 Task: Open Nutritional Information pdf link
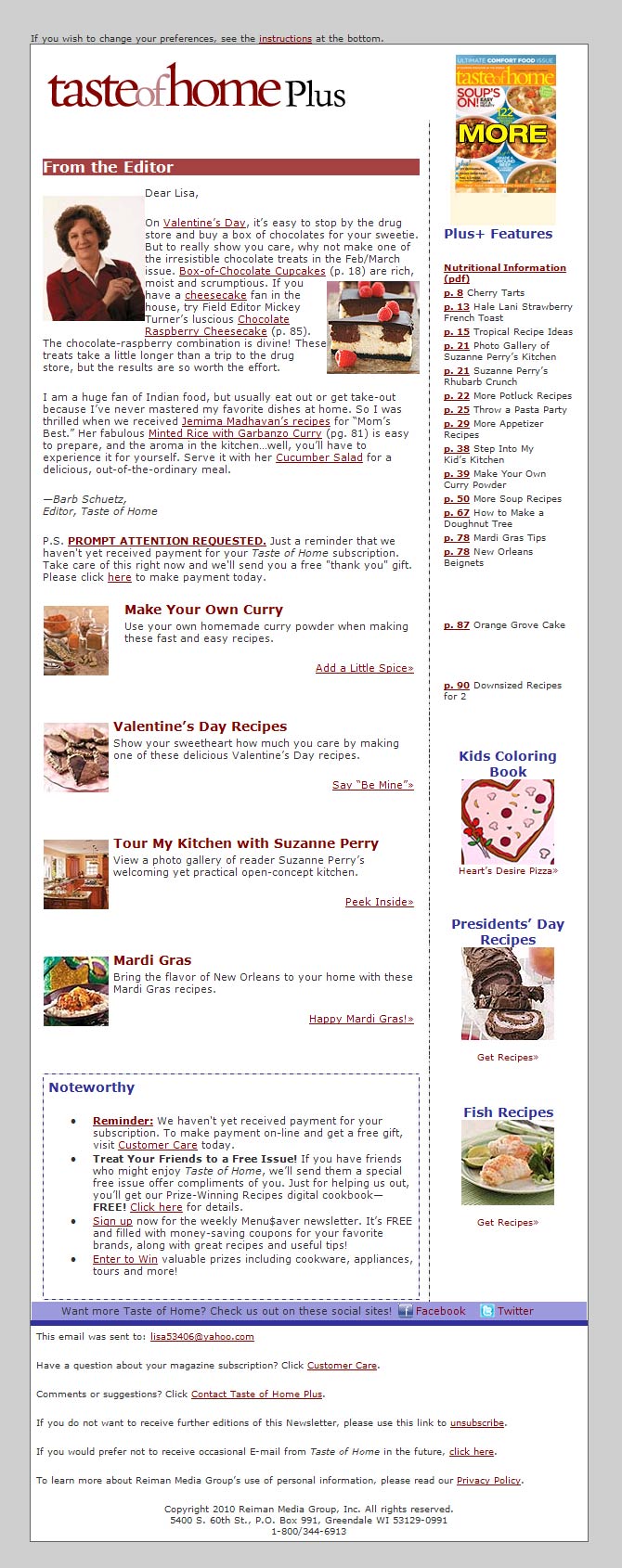click(504, 268)
